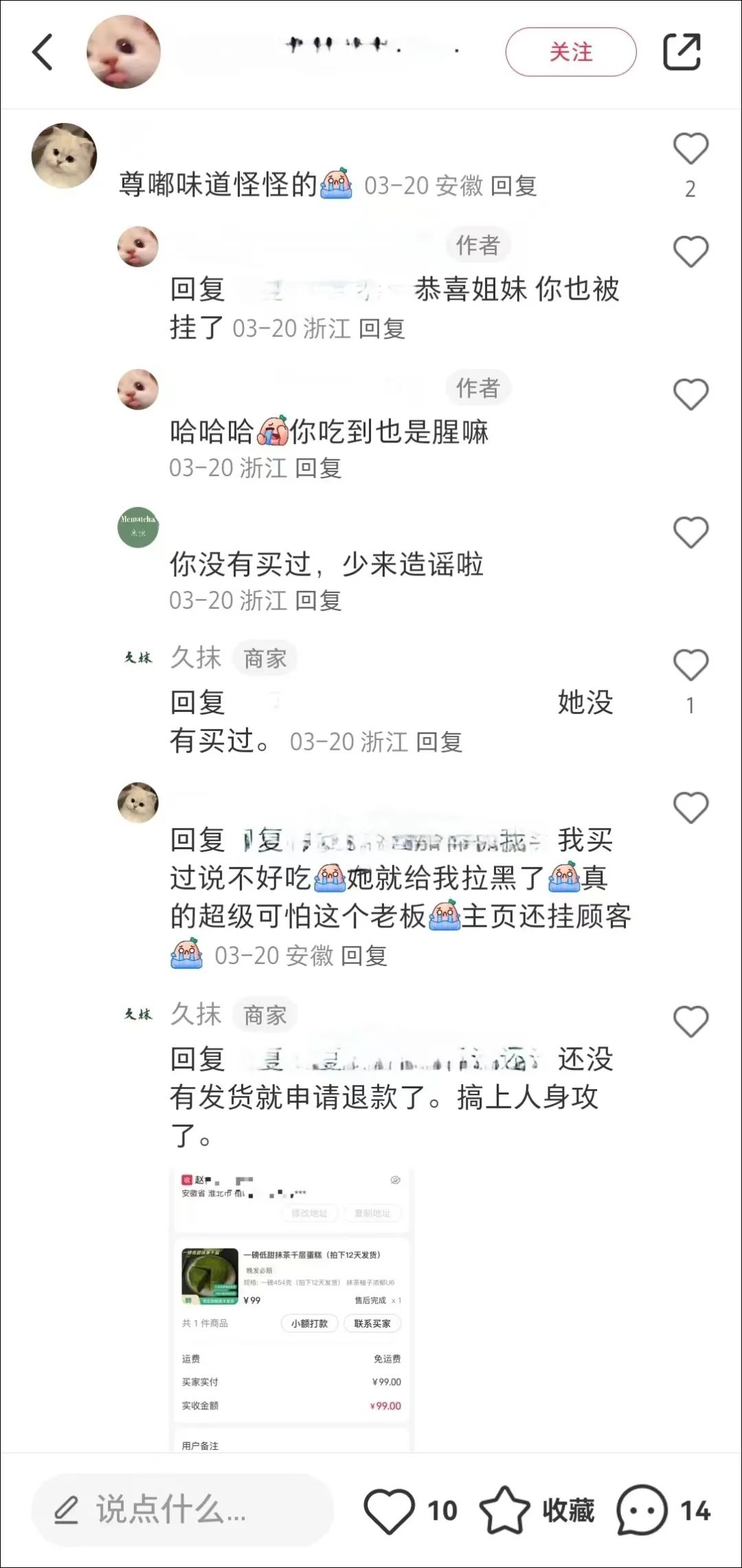This screenshot has width=742, height=1568.
Task: Tap the 关注 follow button
Action: (571, 52)
